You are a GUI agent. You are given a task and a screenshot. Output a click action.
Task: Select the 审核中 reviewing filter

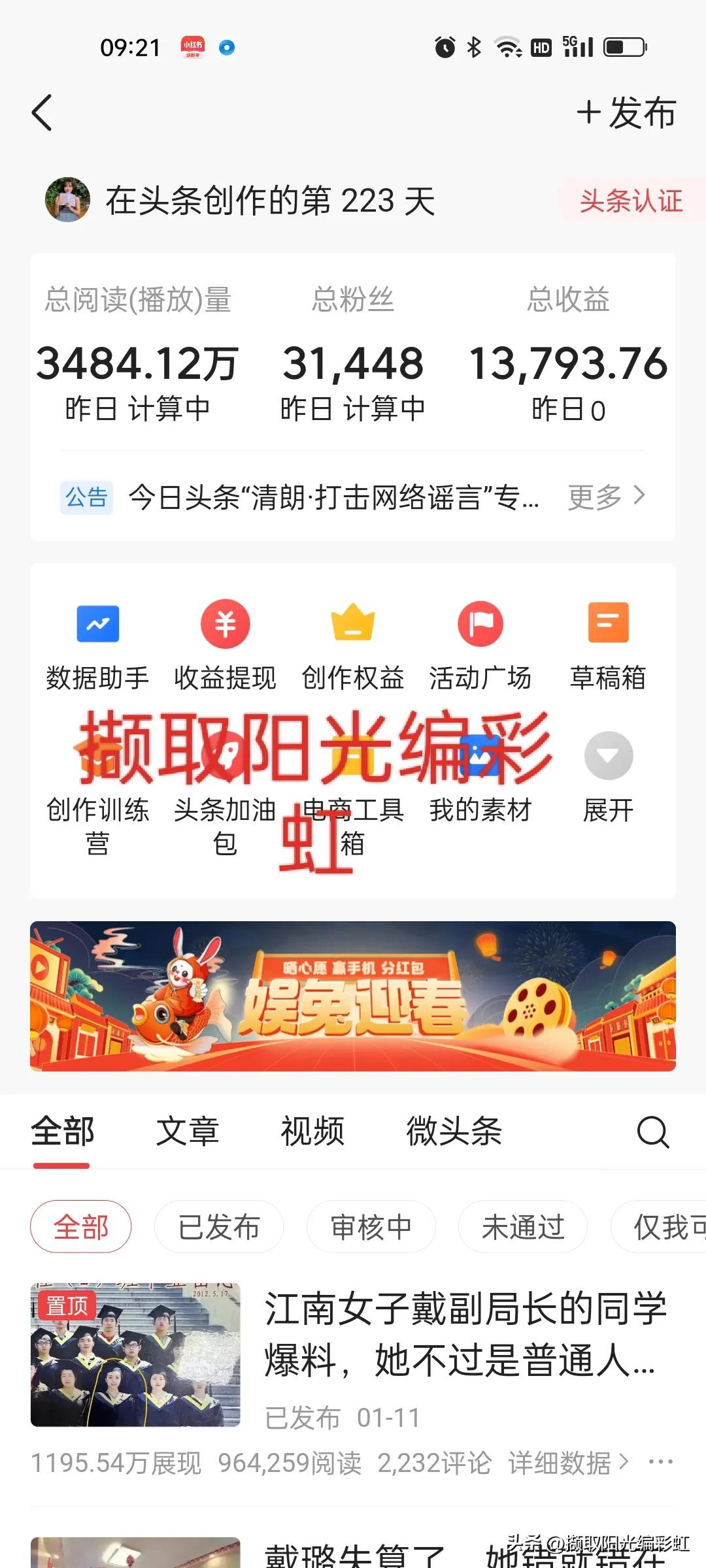(371, 1226)
